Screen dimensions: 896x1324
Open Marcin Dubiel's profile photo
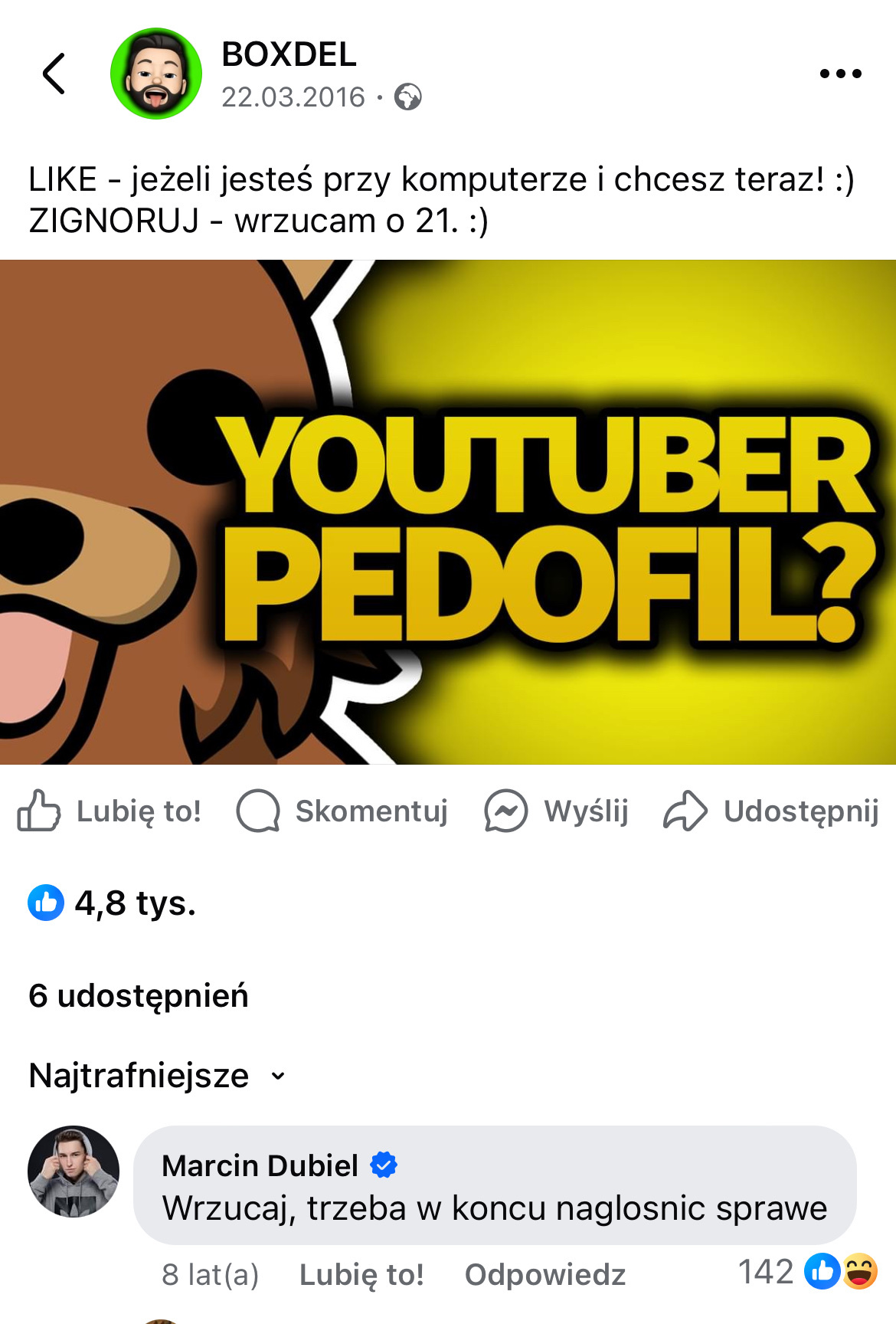pyautogui.click(x=74, y=1172)
